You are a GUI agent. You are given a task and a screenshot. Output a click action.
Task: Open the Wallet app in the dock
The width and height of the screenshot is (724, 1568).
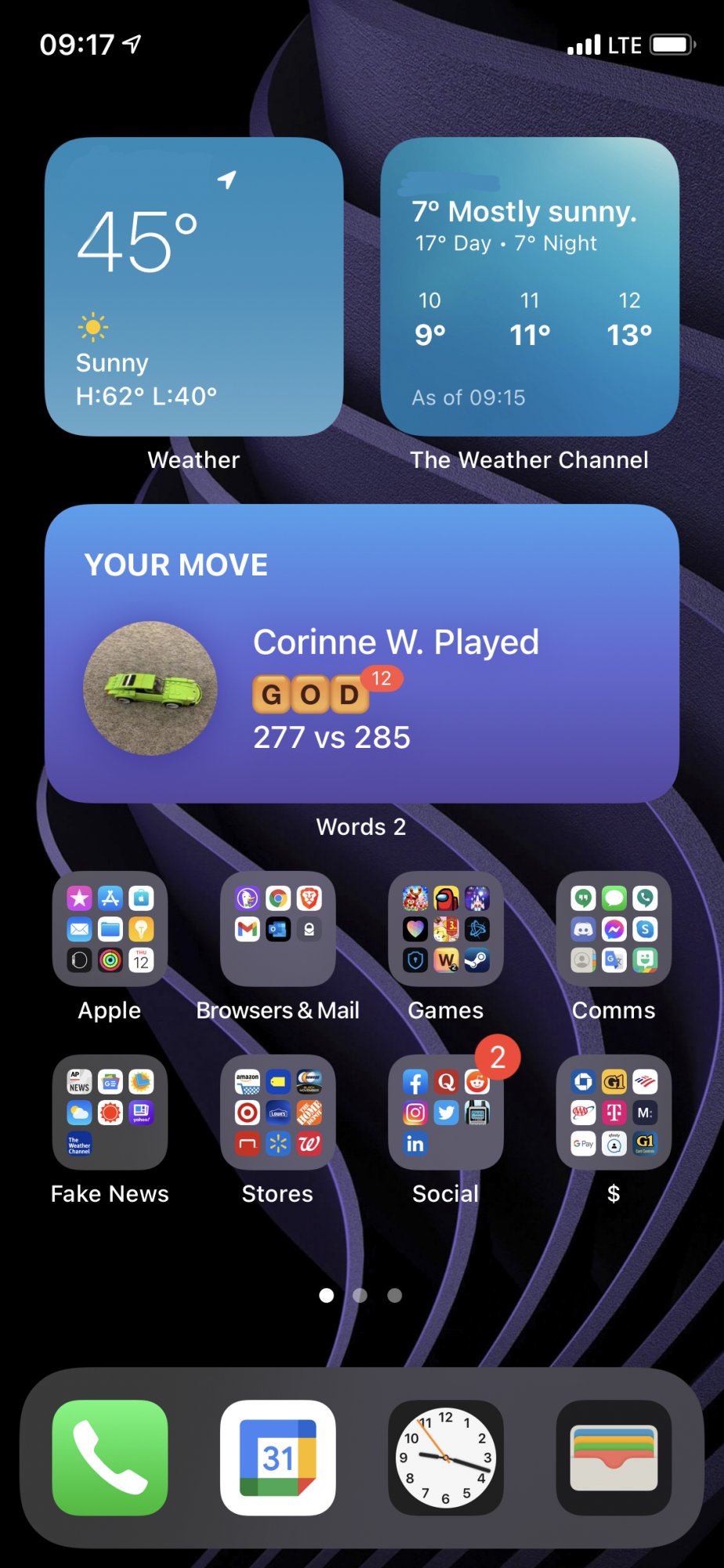[614, 1457]
